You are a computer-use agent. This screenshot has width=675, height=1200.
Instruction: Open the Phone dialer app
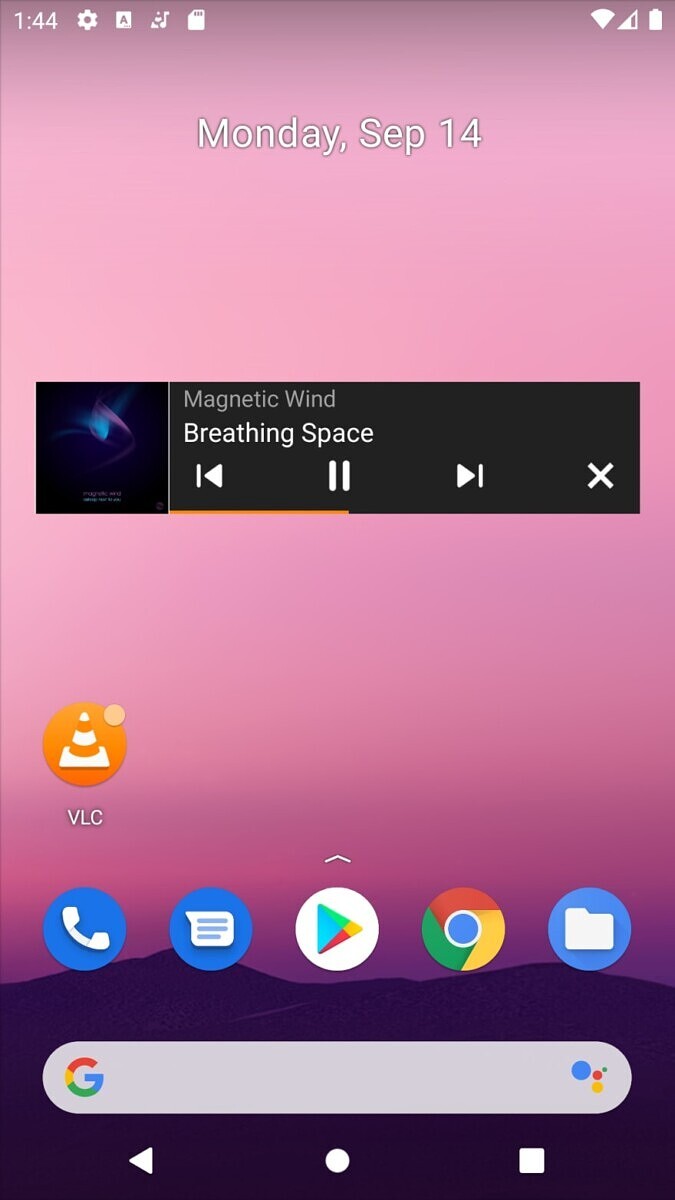pos(85,929)
